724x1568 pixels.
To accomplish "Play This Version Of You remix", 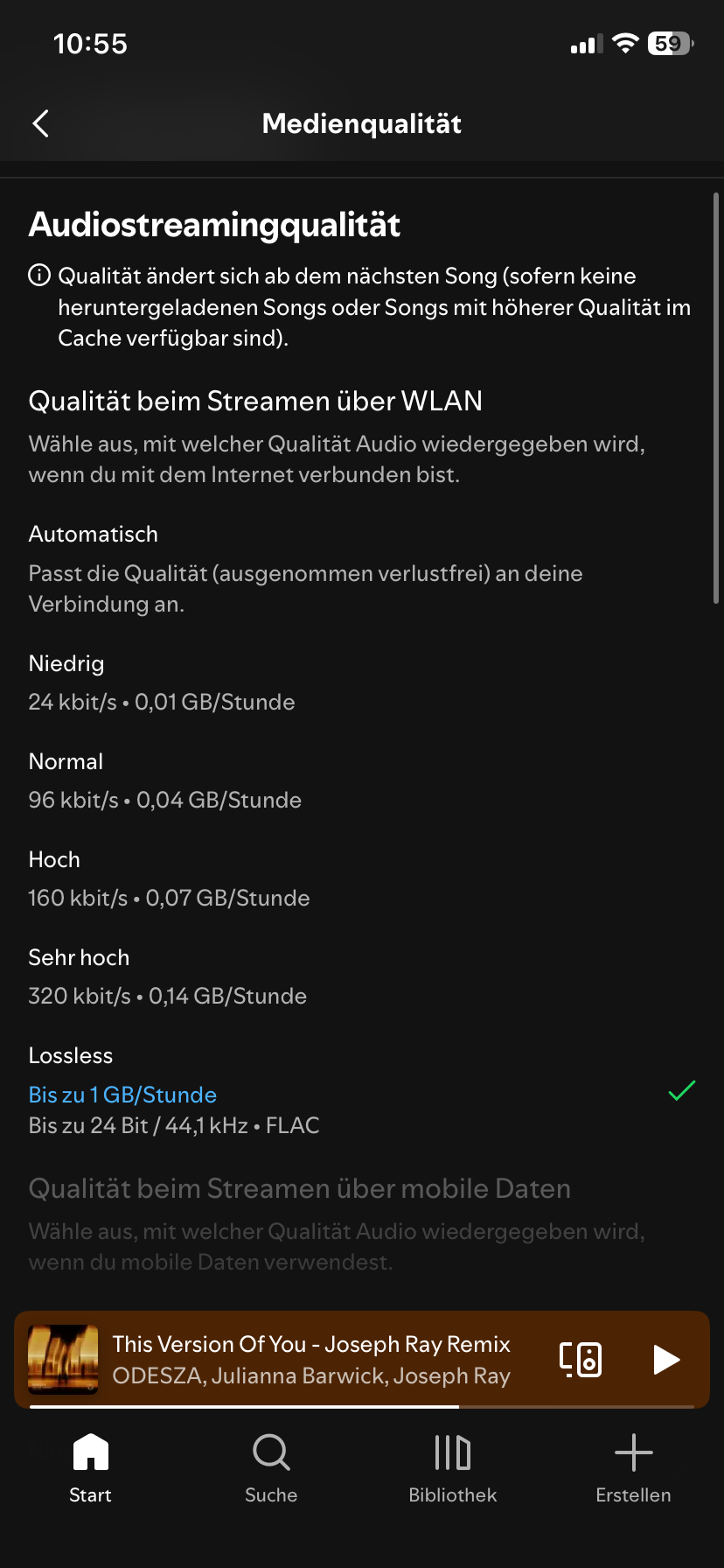I will point(666,1359).
